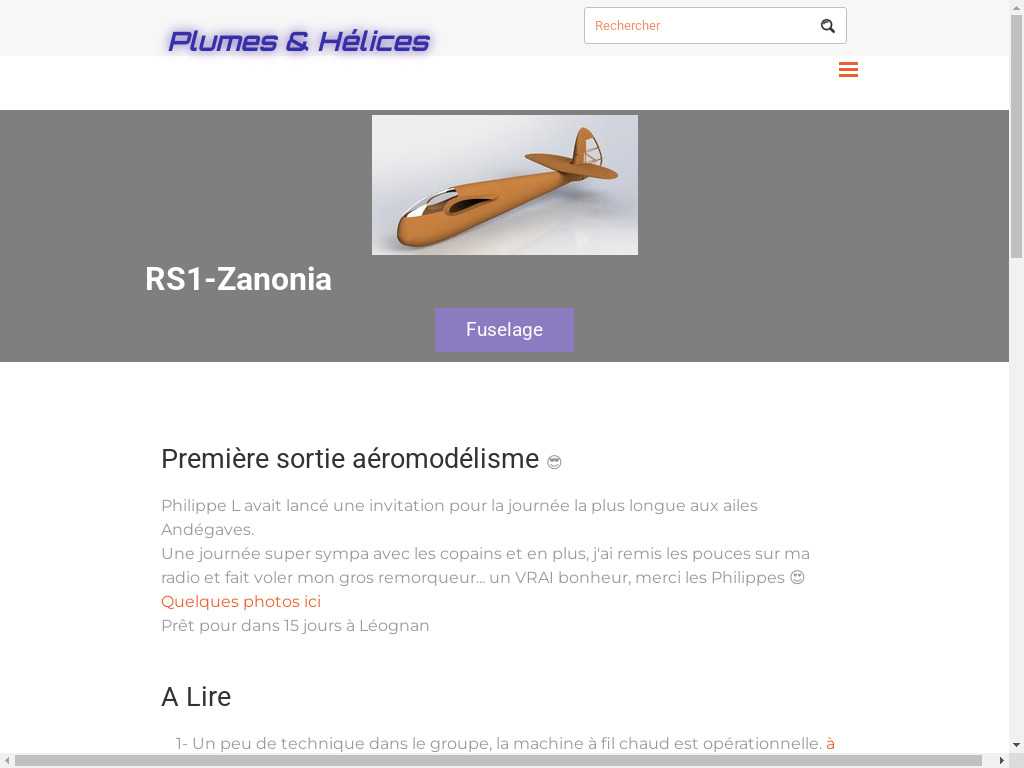The image size is (1024, 768).
Task: Tap the magnifier search icon
Action: [x=827, y=26]
